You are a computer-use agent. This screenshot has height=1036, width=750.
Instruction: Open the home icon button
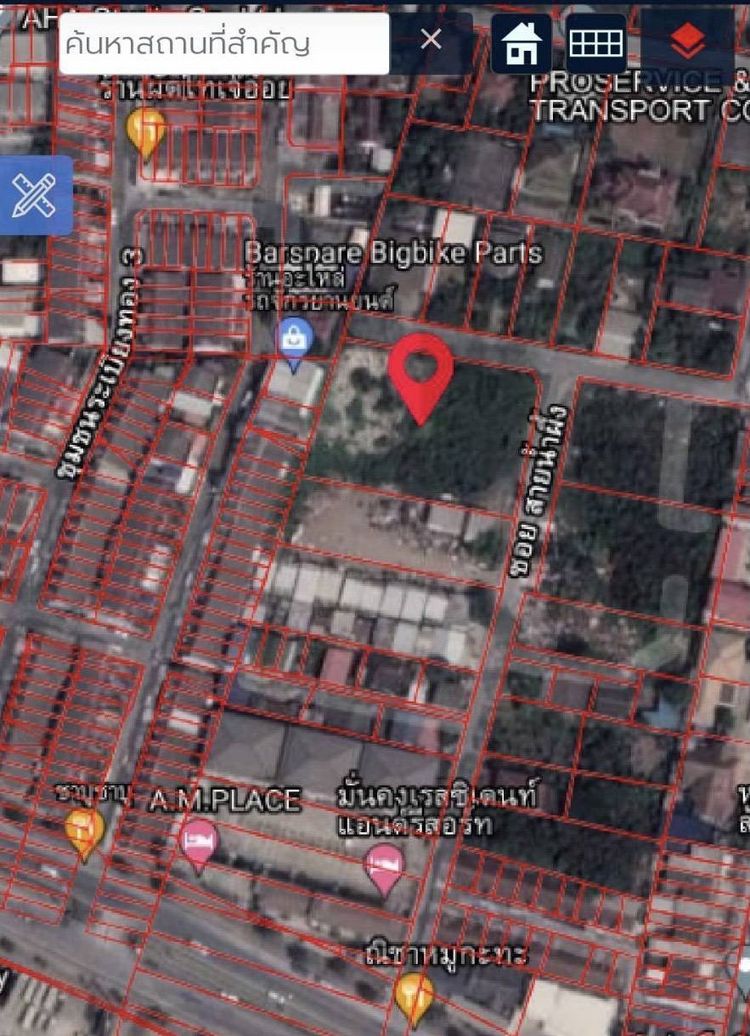coord(521,43)
